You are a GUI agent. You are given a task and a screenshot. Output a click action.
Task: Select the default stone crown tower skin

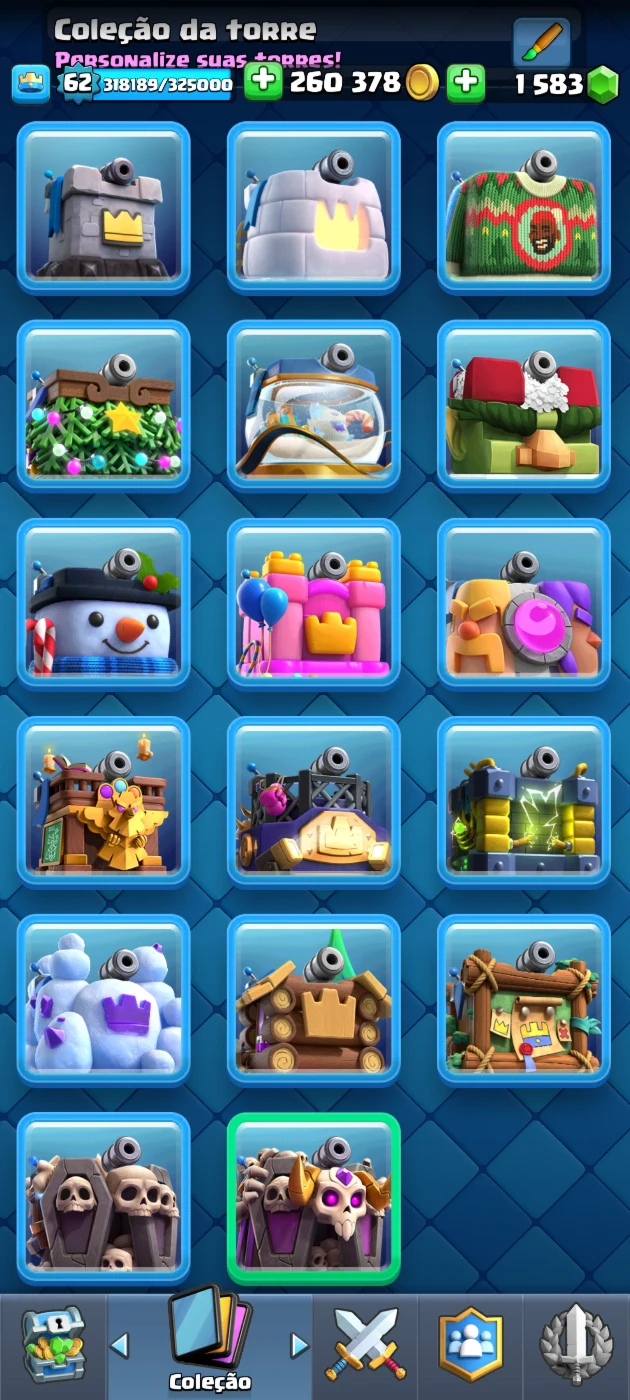coord(104,208)
